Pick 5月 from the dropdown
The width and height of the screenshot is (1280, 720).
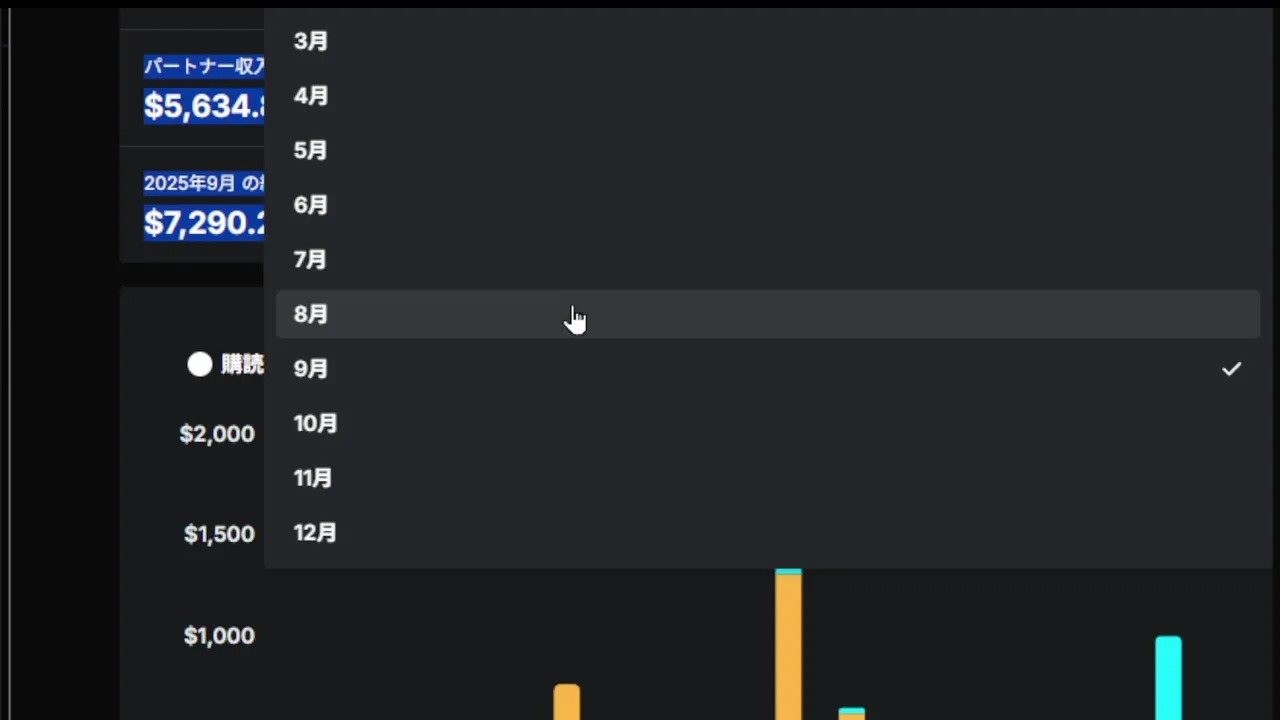pos(311,150)
